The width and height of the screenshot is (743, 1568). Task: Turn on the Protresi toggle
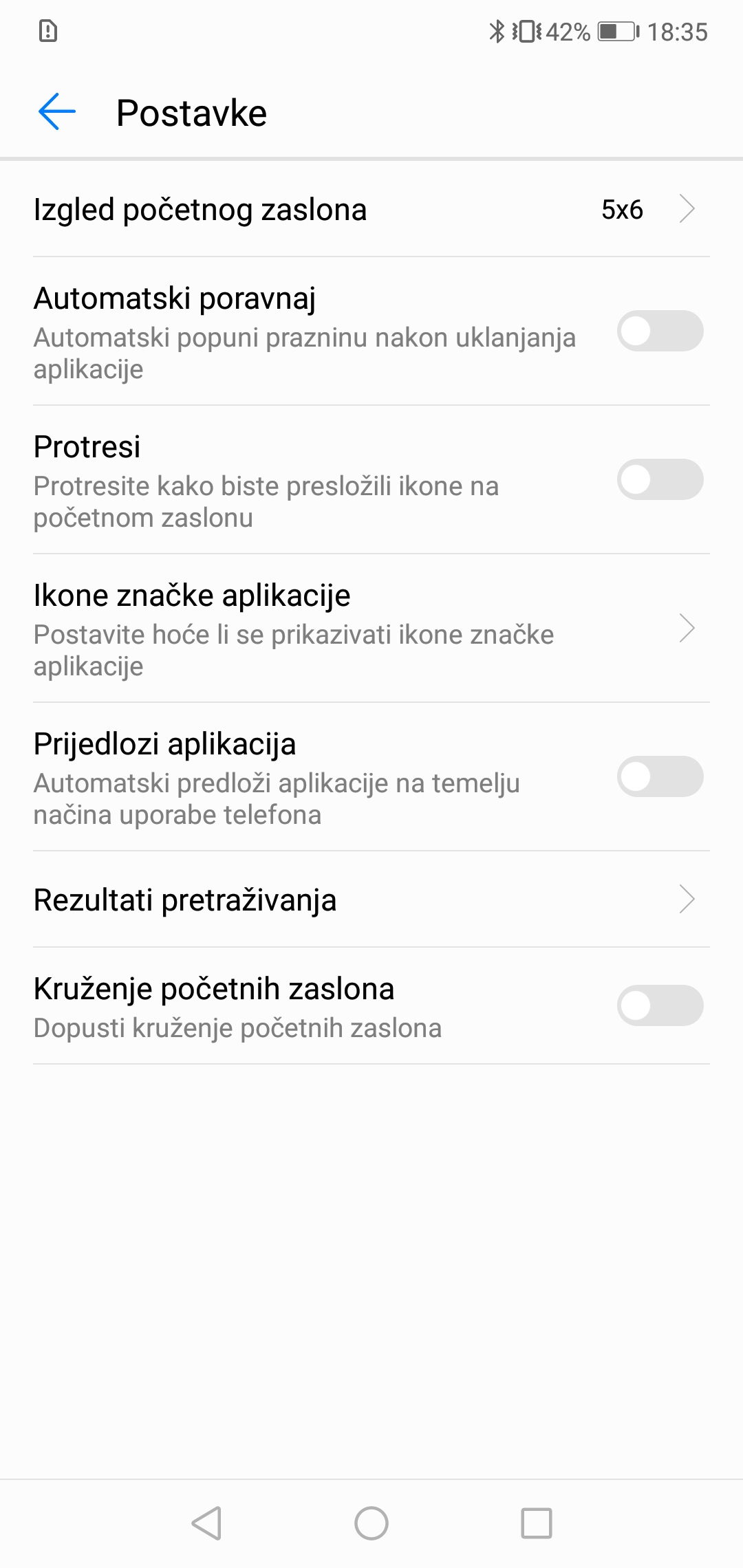coord(660,479)
